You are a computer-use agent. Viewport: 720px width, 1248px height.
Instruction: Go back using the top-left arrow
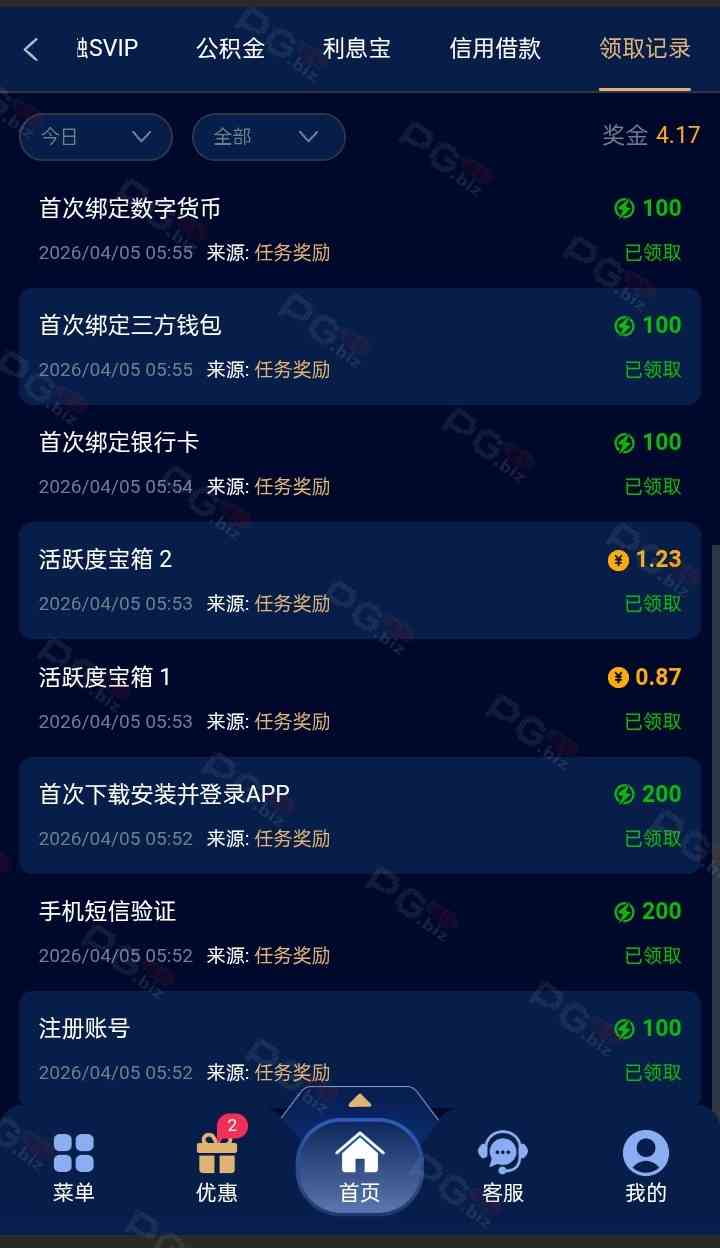pyautogui.click(x=31, y=49)
